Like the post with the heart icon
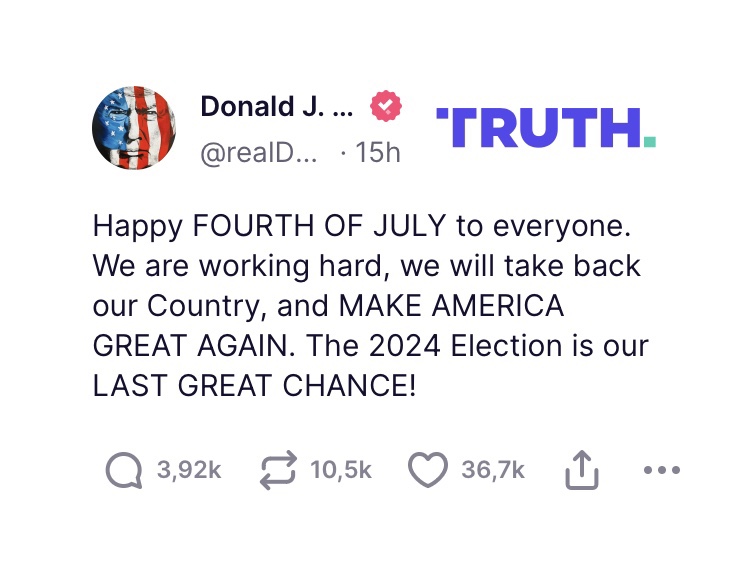The image size is (750, 568). [x=428, y=471]
